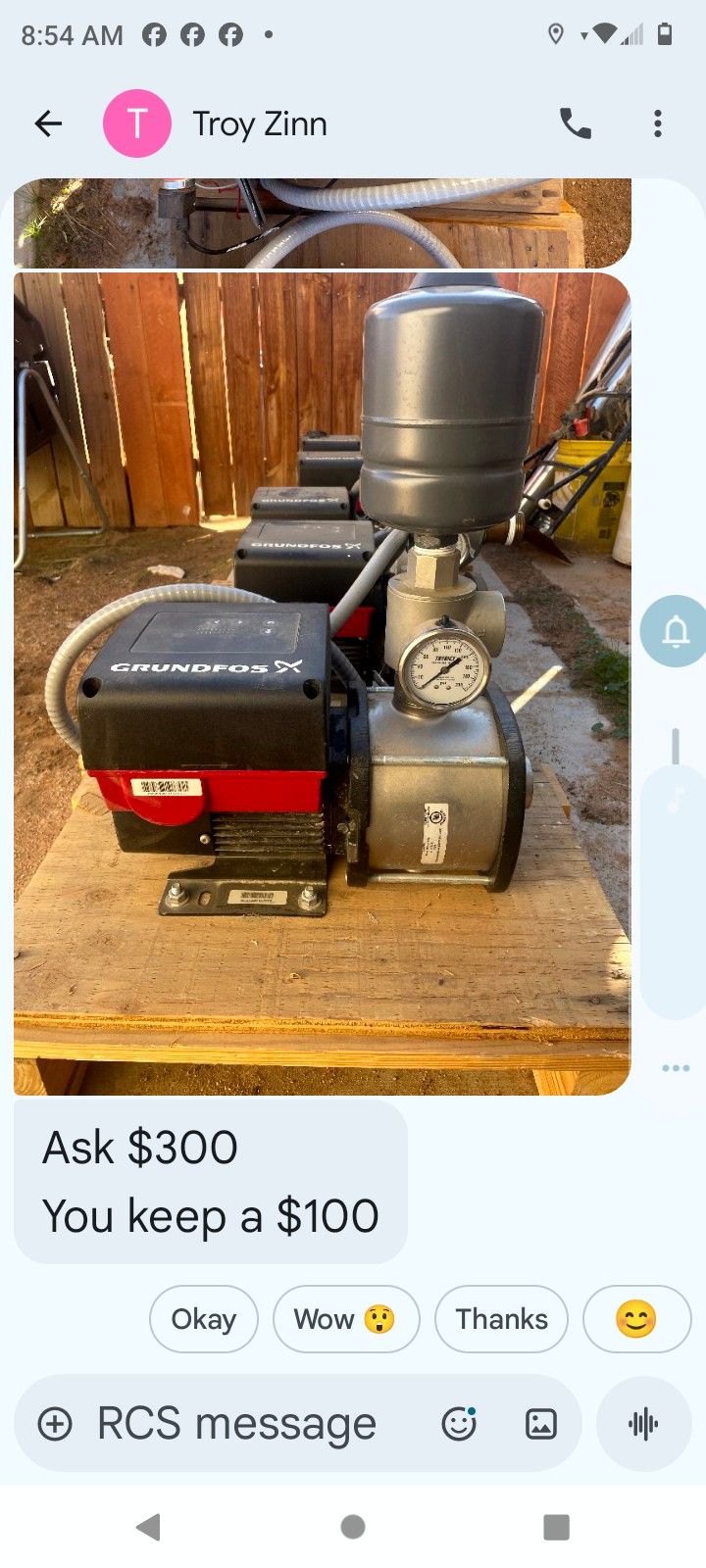The width and height of the screenshot is (706, 1568).
Task: Tap the system home button
Action: pos(353,1527)
